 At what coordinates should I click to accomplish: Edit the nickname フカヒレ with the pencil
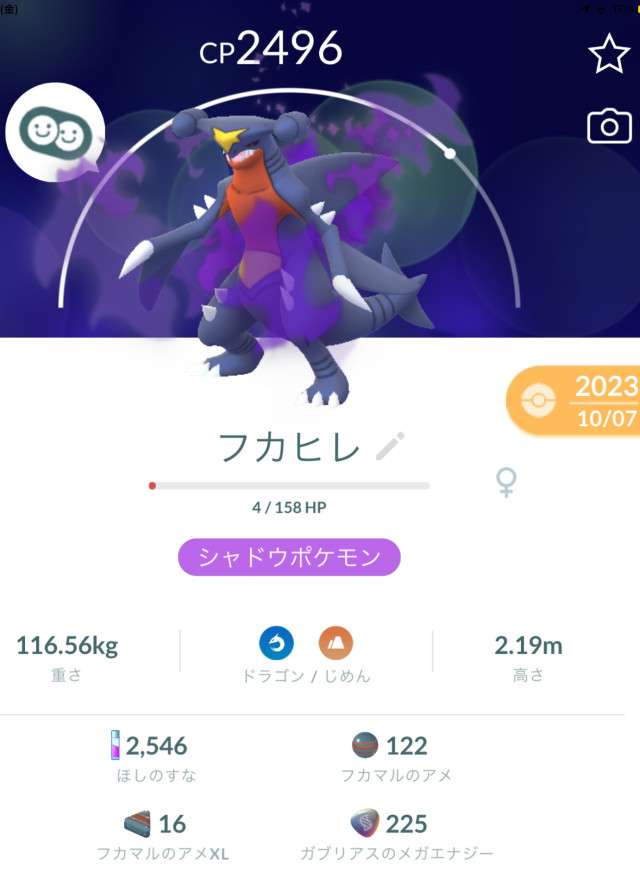390,447
